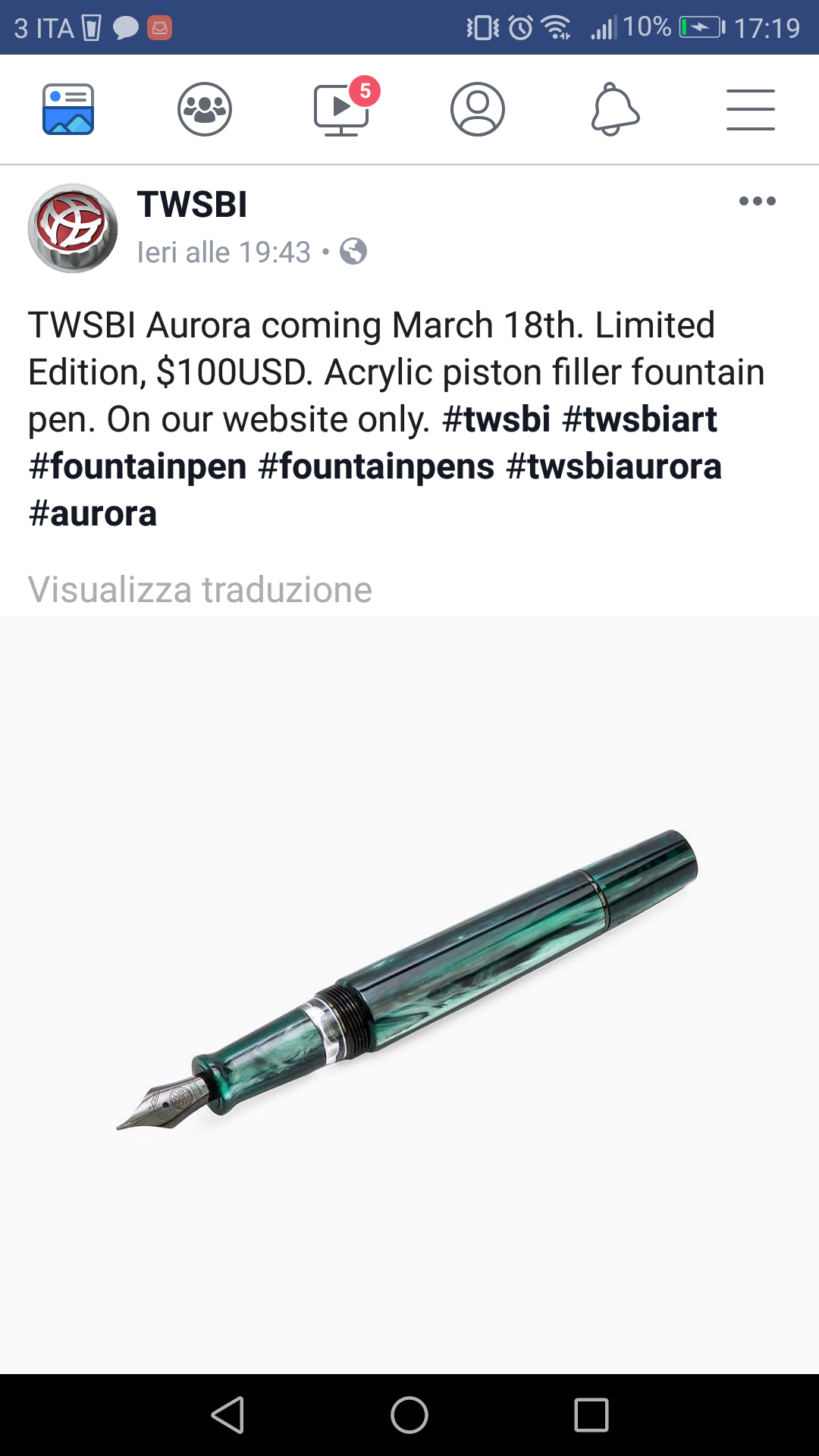
Task: Open the #fountainpens hashtag
Action: (x=376, y=466)
